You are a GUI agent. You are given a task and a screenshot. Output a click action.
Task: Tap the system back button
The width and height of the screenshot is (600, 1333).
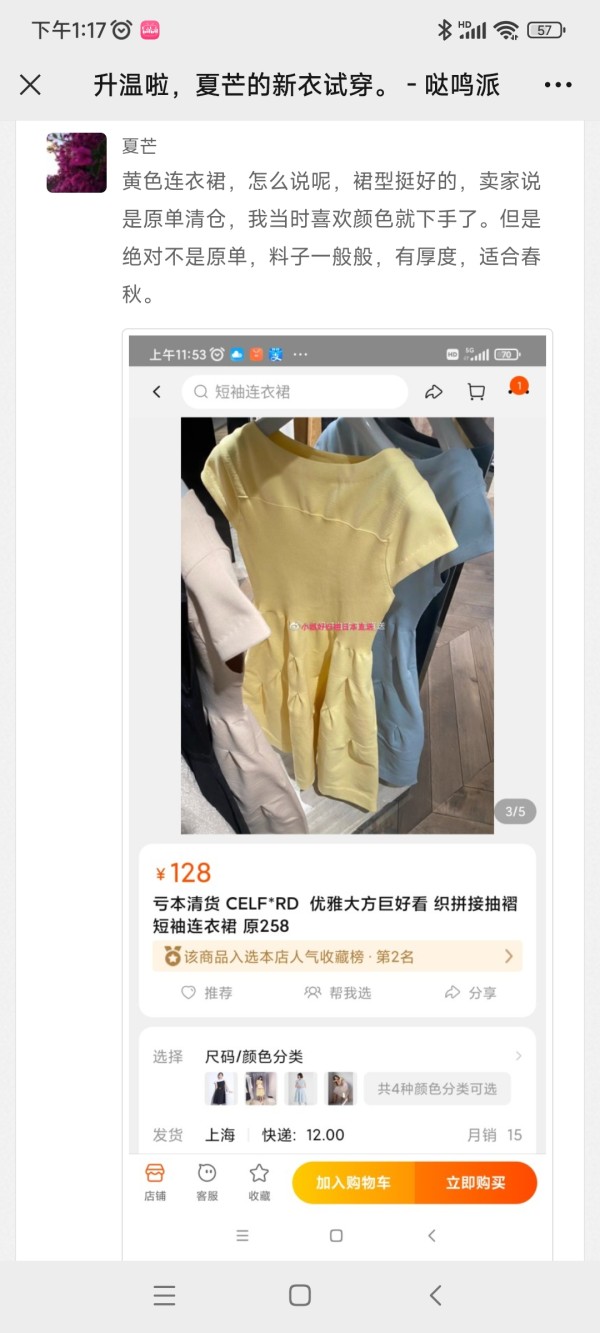(x=435, y=1295)
